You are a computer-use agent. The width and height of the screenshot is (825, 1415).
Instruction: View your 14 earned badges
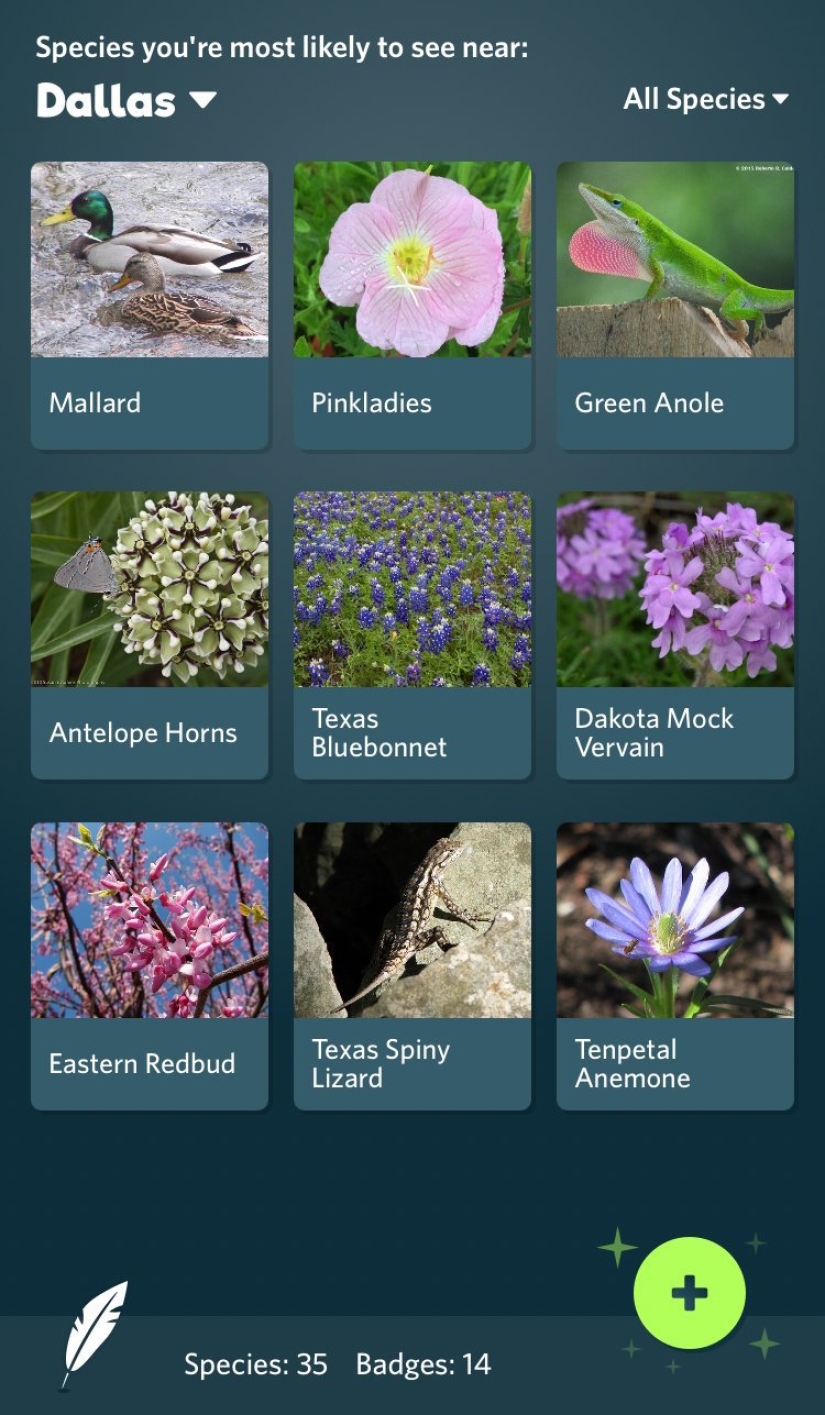tap(421, 1364)
